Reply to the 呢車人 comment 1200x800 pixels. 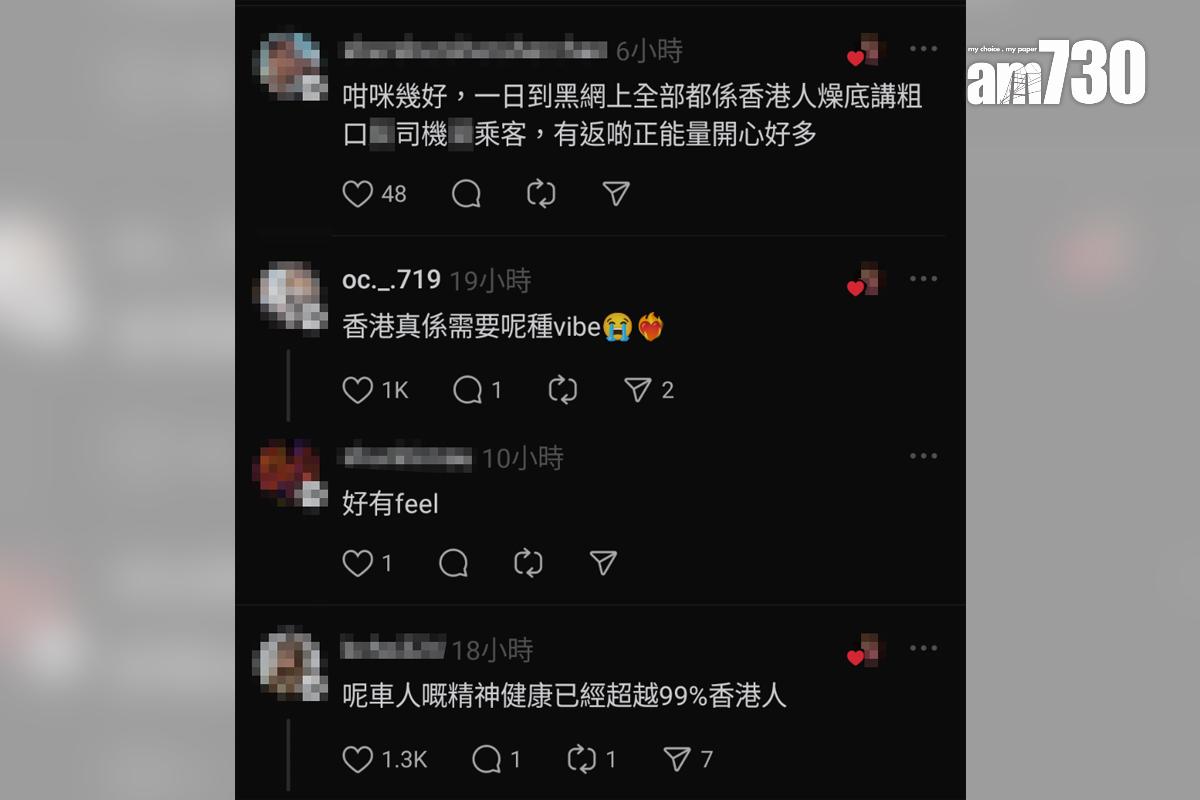pyautogui.click(x=486, y=760)
